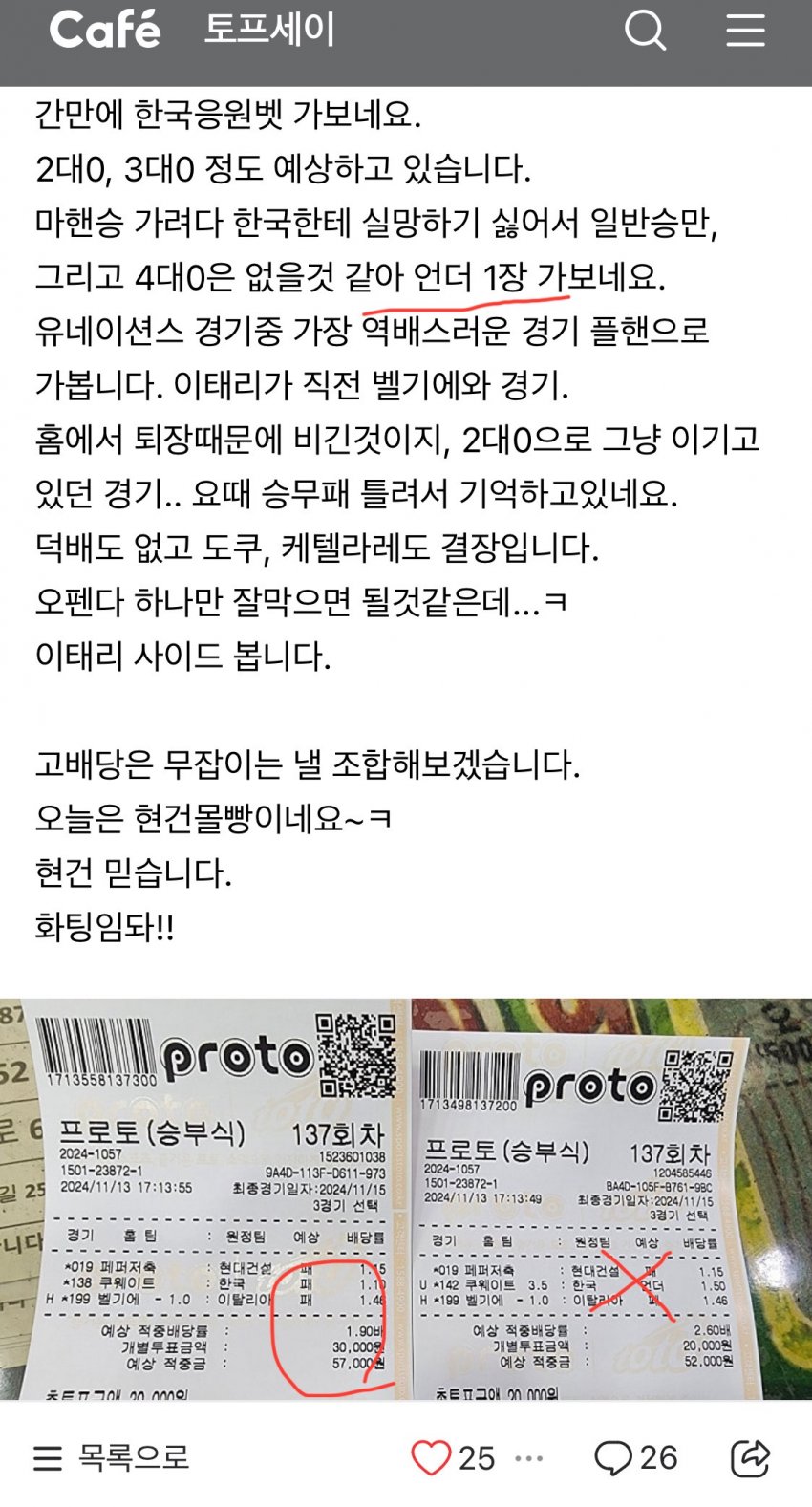Open the hamburger menu
Viewport: 812px width, 1507px height.
tap(745, 31)
